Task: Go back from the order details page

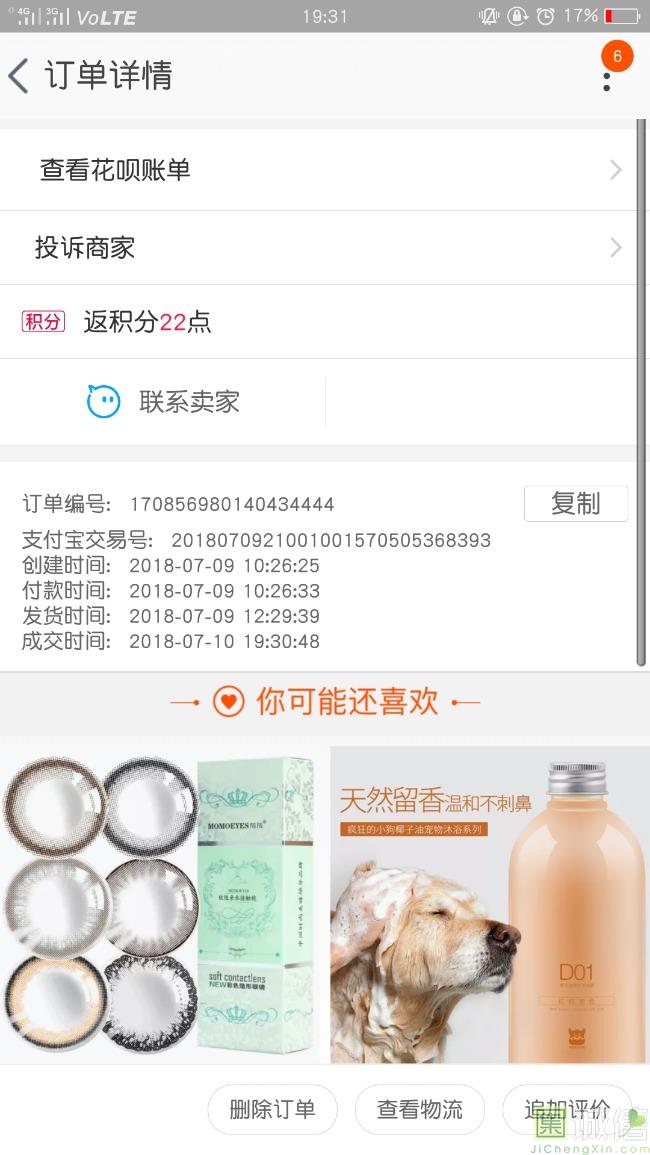Action: tap(20, 76)
